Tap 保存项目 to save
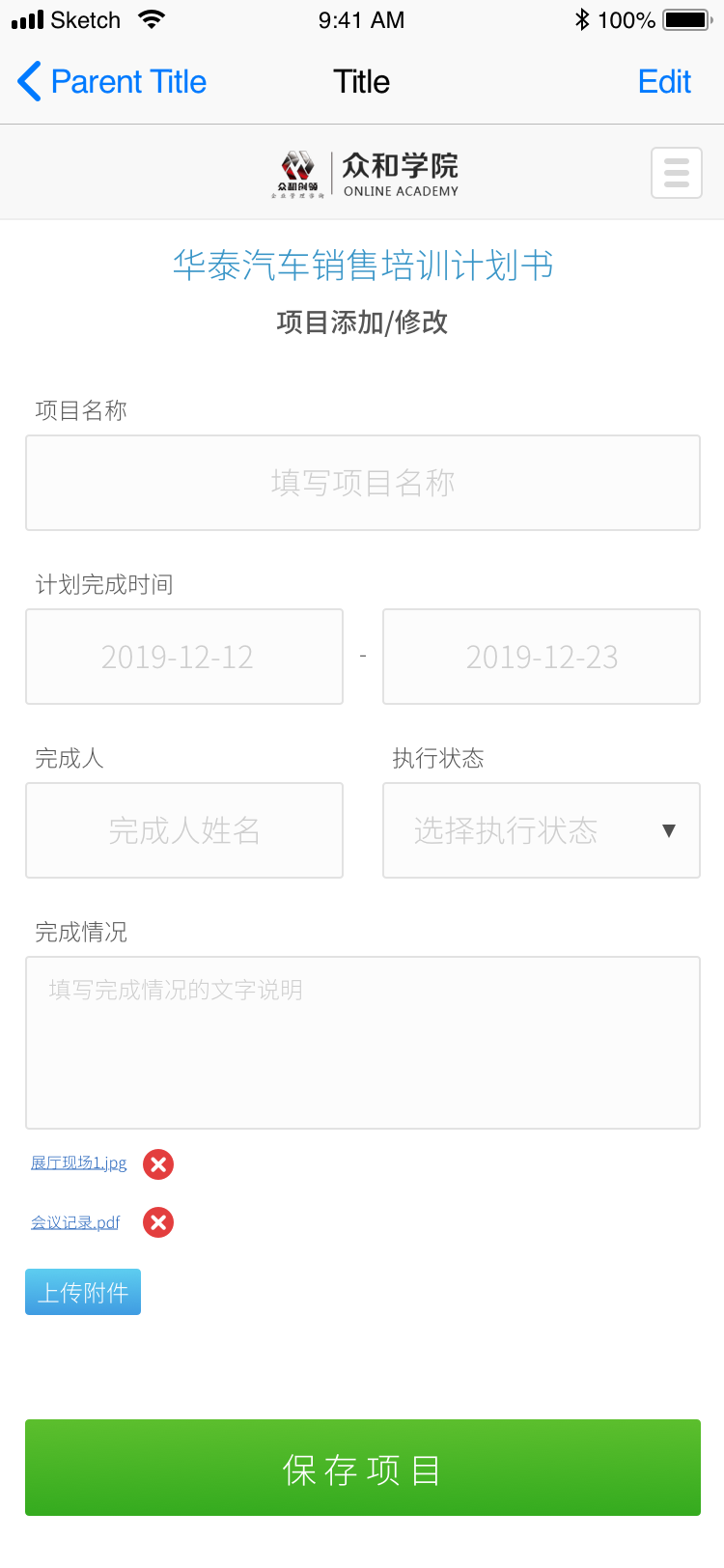Screen dimensions: 724x1568 point(362,1468)
